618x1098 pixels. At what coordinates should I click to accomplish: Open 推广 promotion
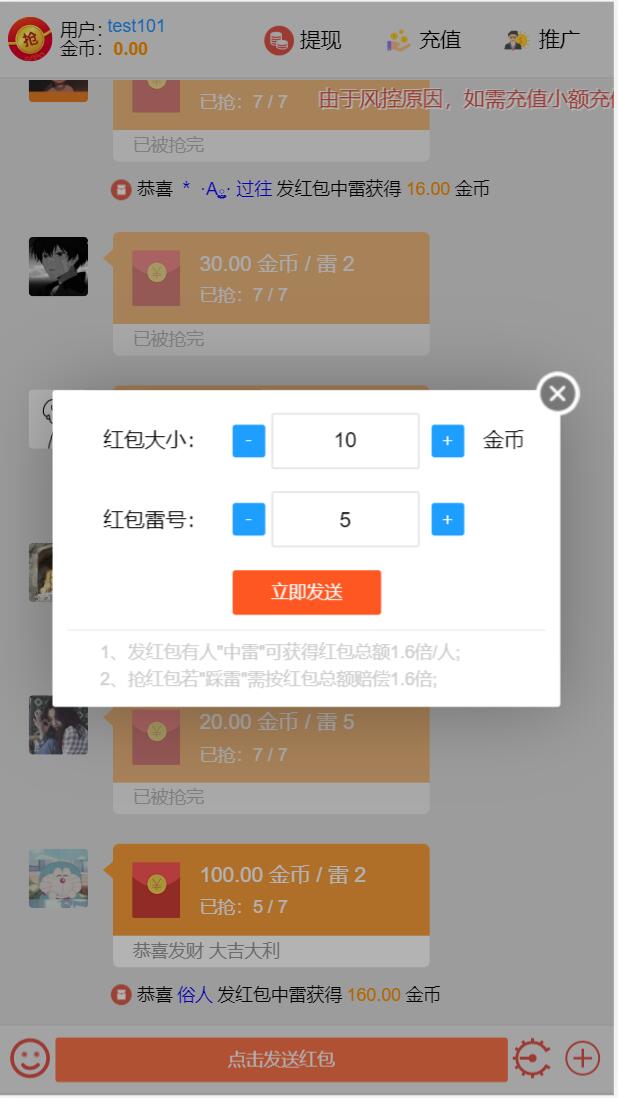pyautogui.click(x=543, y=40)
